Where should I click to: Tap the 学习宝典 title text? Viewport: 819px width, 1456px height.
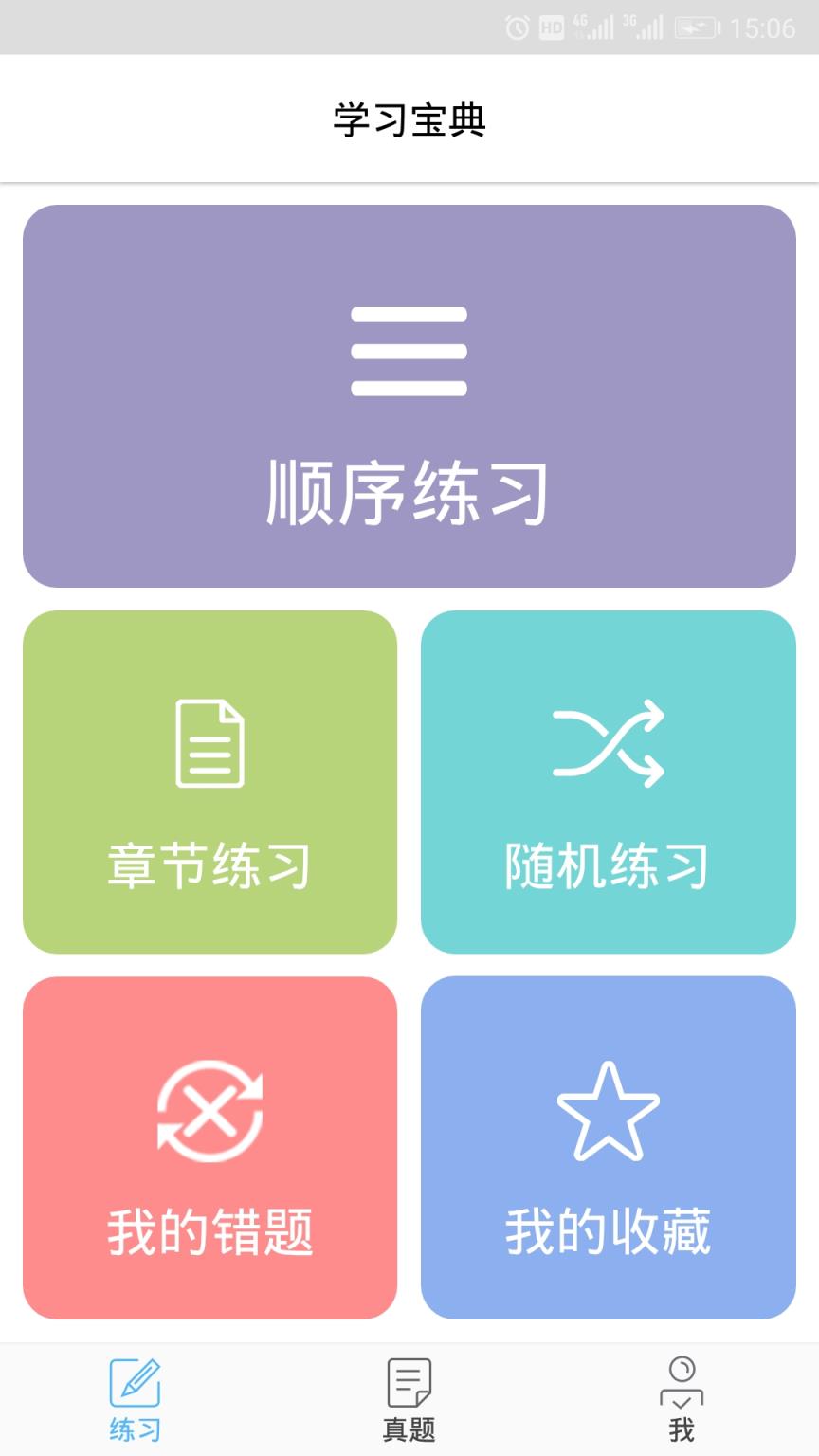tap(409, 121)
